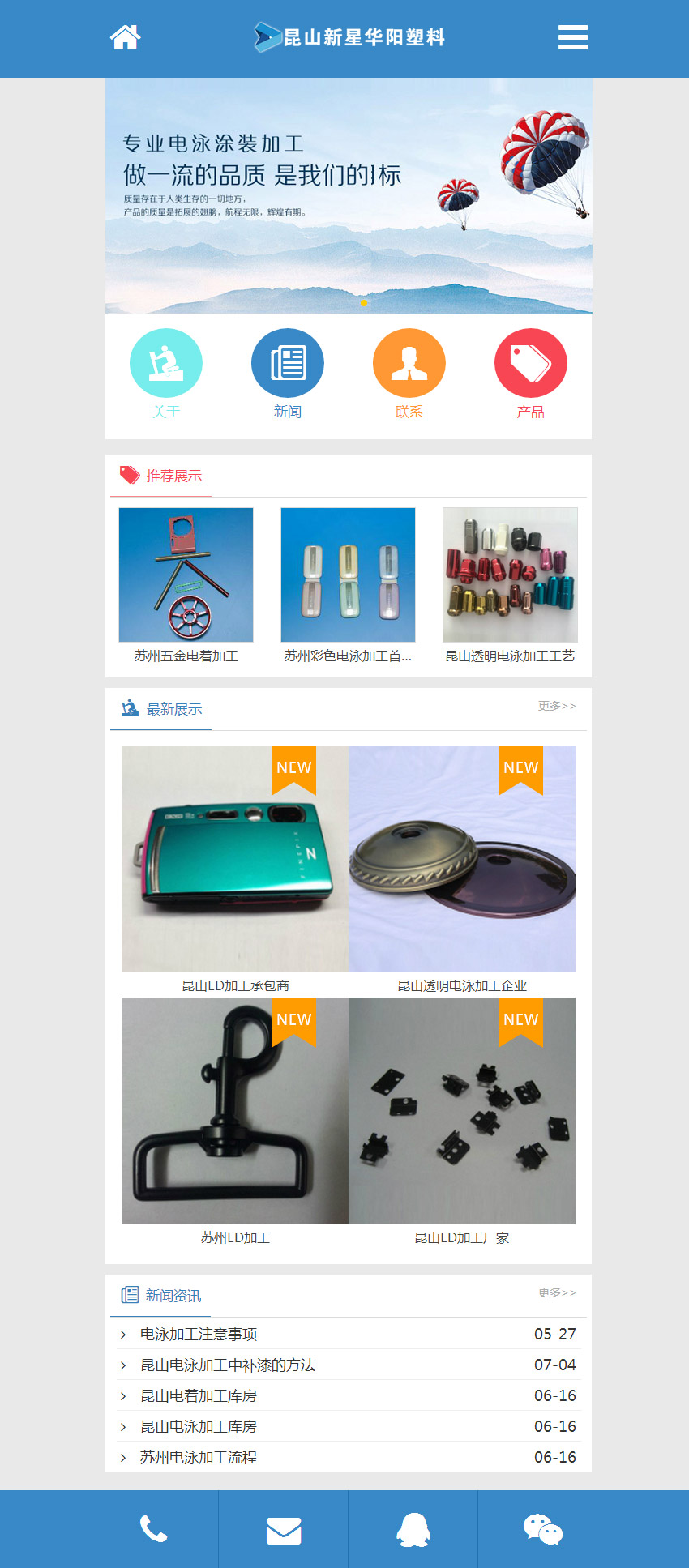Read news 昆山电泳加工中补漆的方法

(x=228, y=1365)
